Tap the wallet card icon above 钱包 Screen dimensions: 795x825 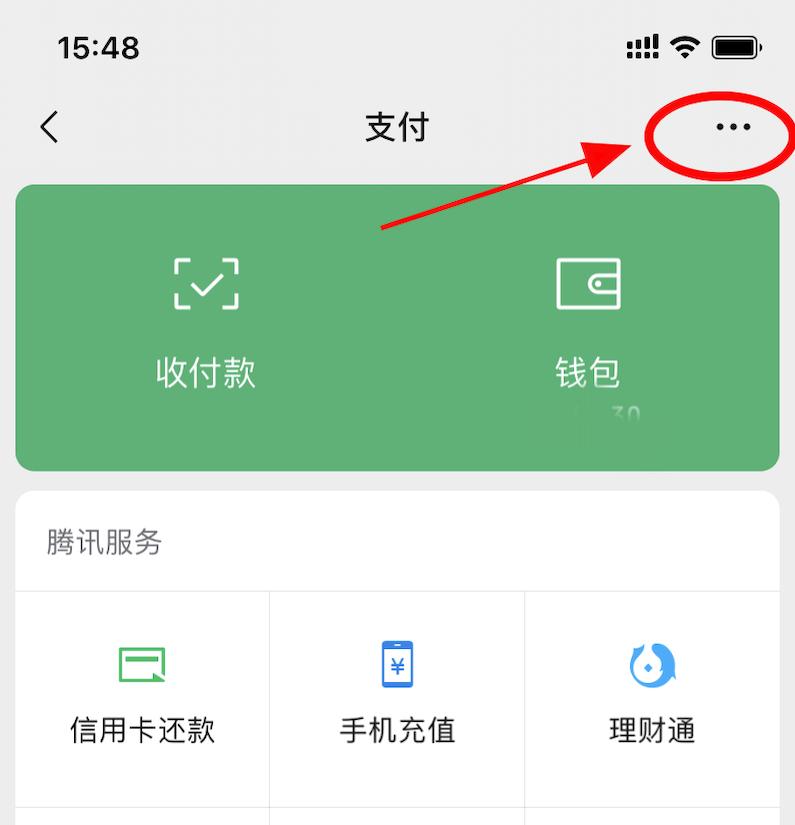point(588,284)
